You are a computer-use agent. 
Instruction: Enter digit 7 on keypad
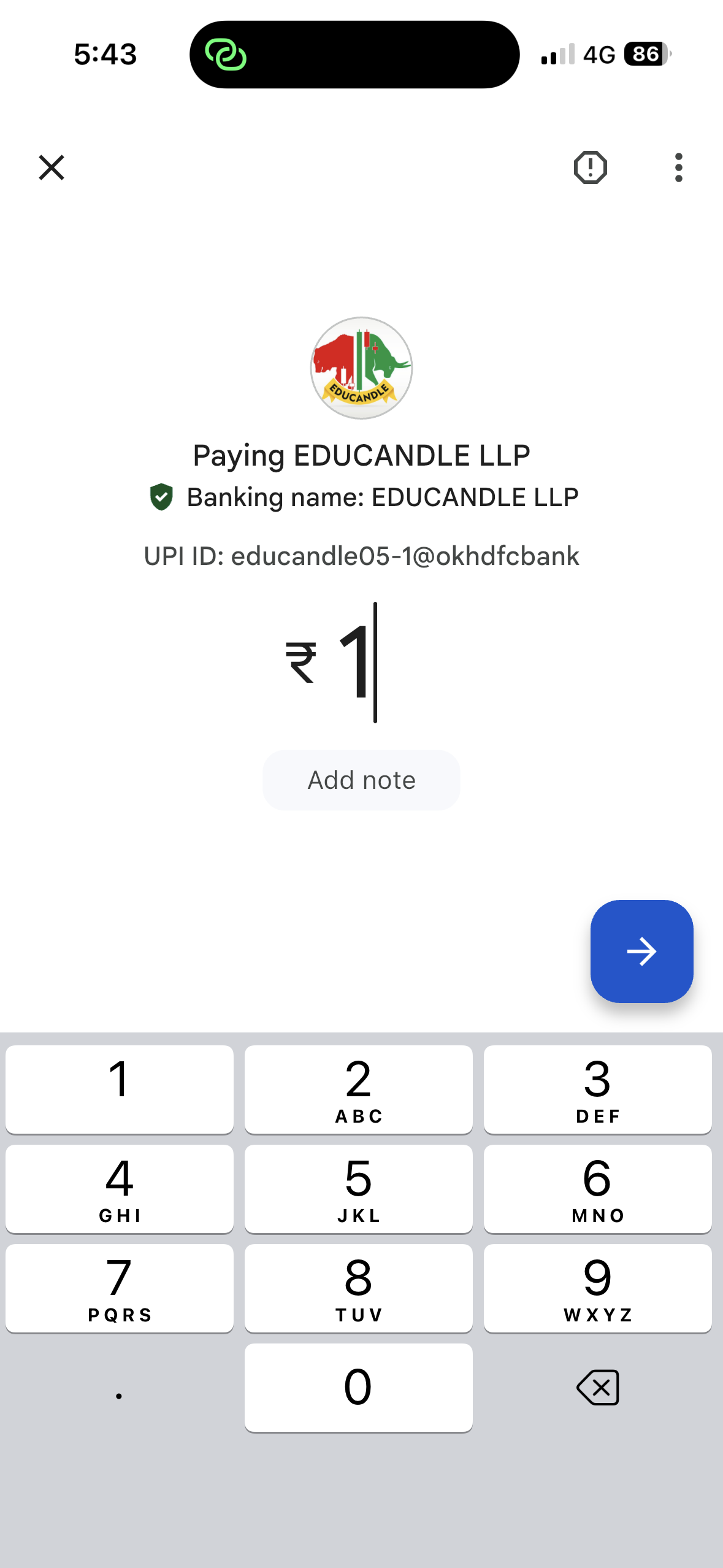coord(120,1288)
